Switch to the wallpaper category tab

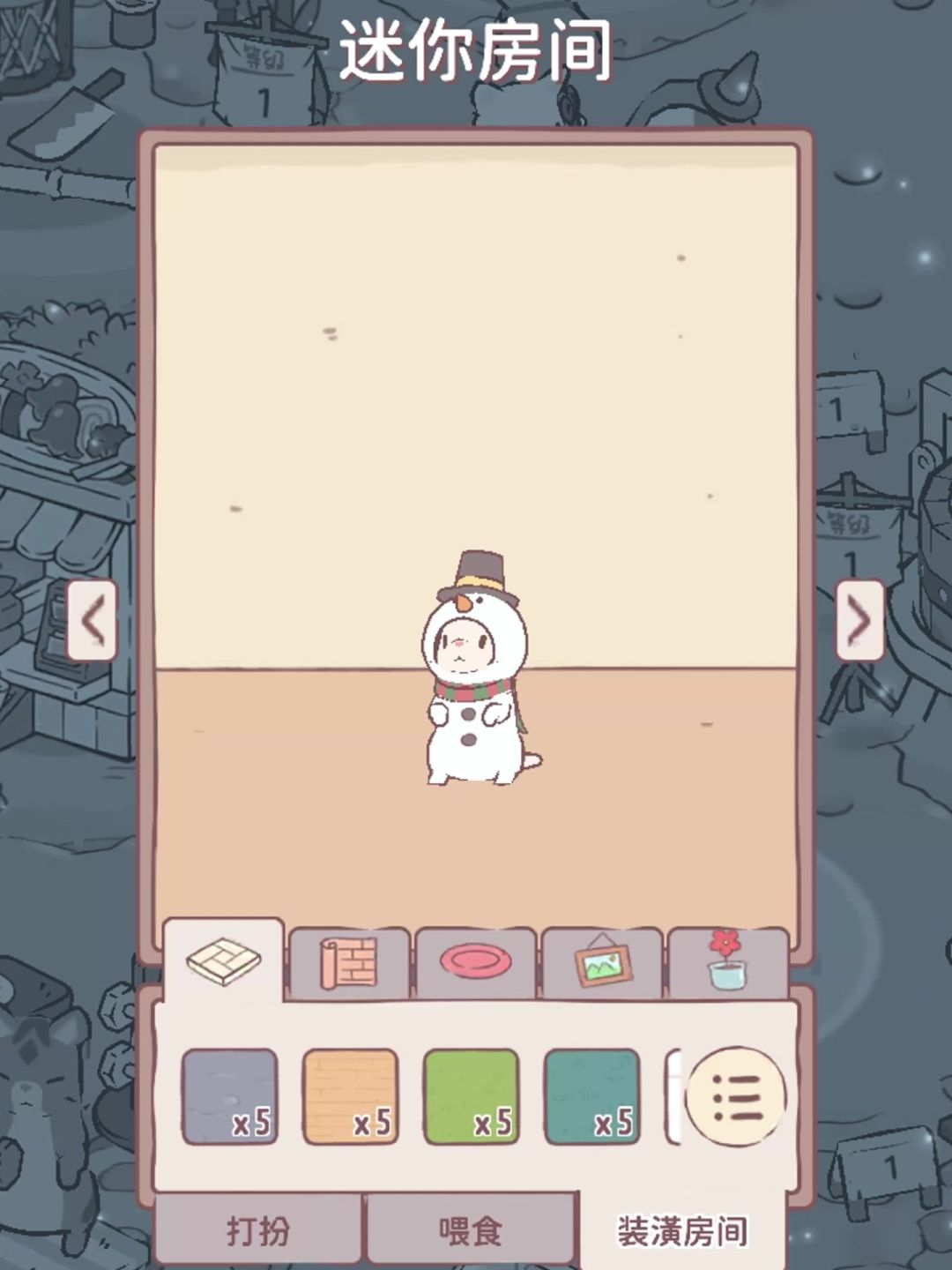click(x=350, y=963)
